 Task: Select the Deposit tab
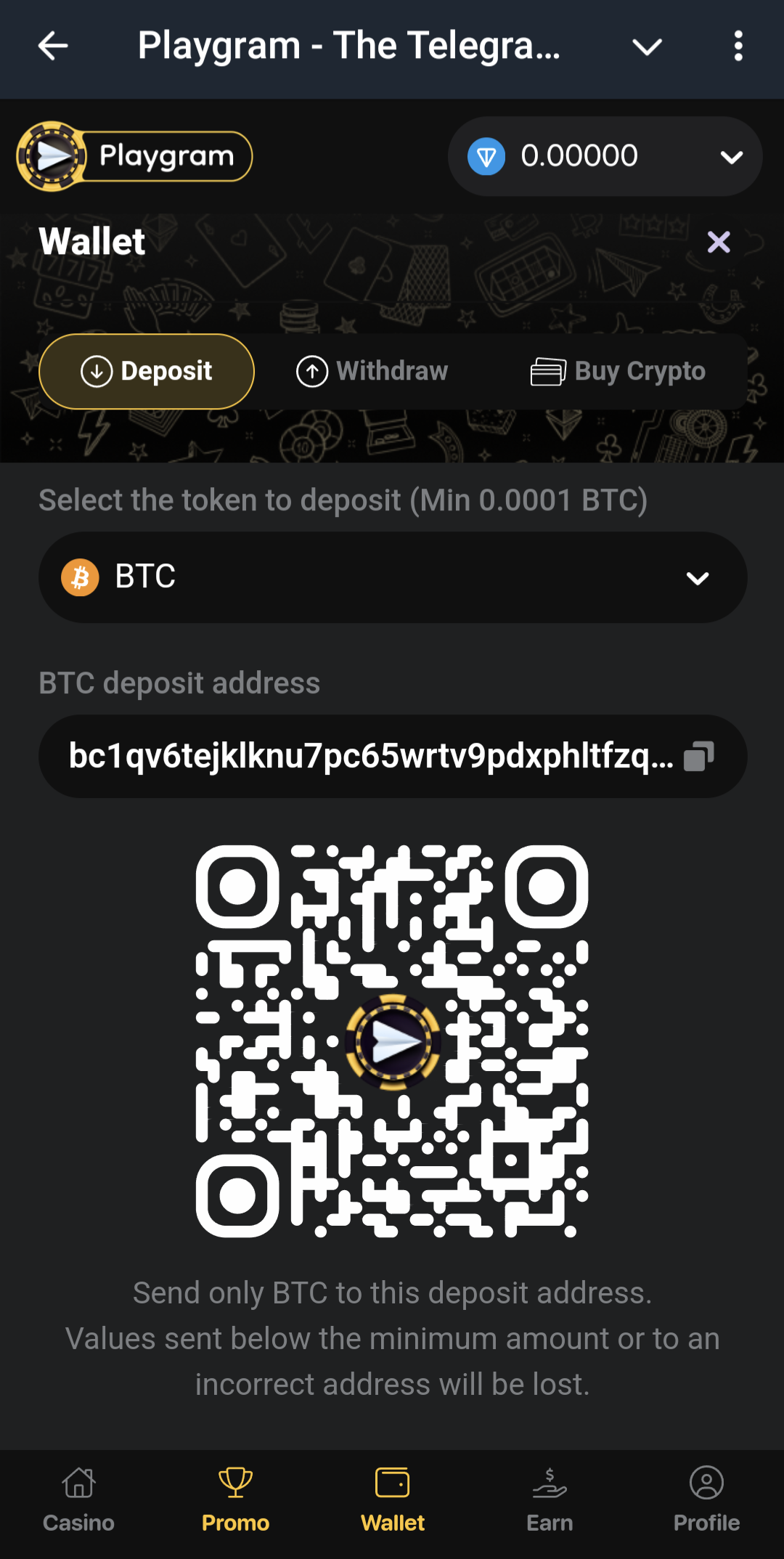(x=147, y=371)
